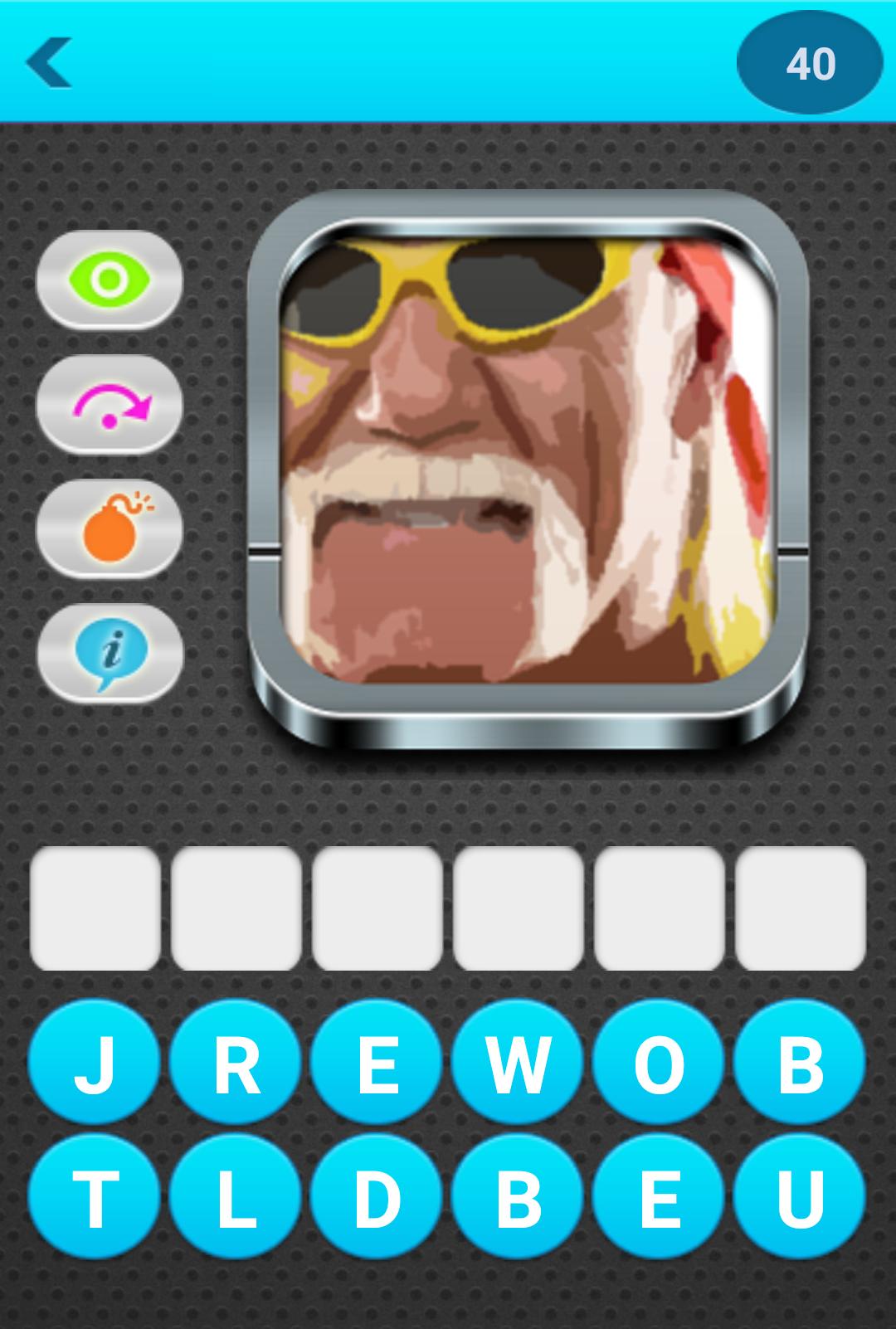This screenshot has width=896, height=1329.
Task: Pick the letter L tile
Action: 236,1197
